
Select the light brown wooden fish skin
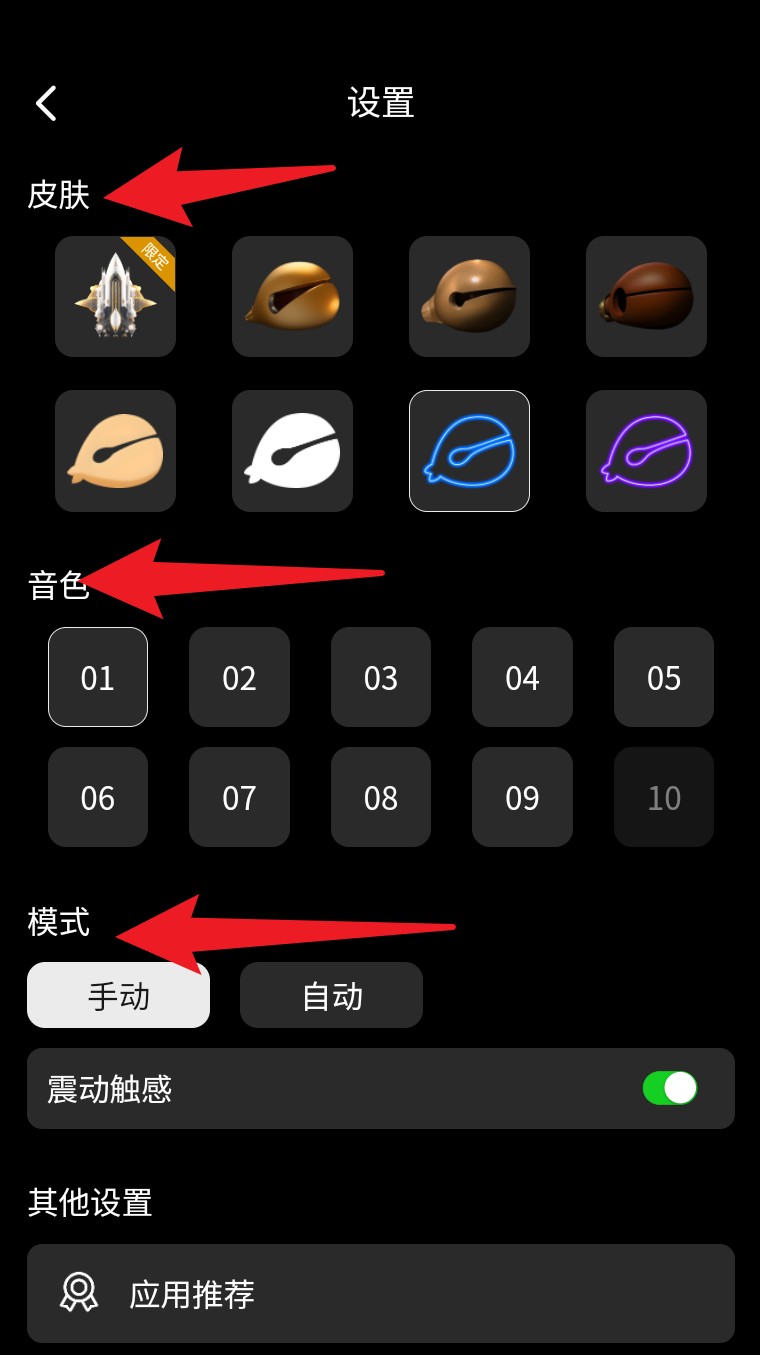[x=469, y=296]
